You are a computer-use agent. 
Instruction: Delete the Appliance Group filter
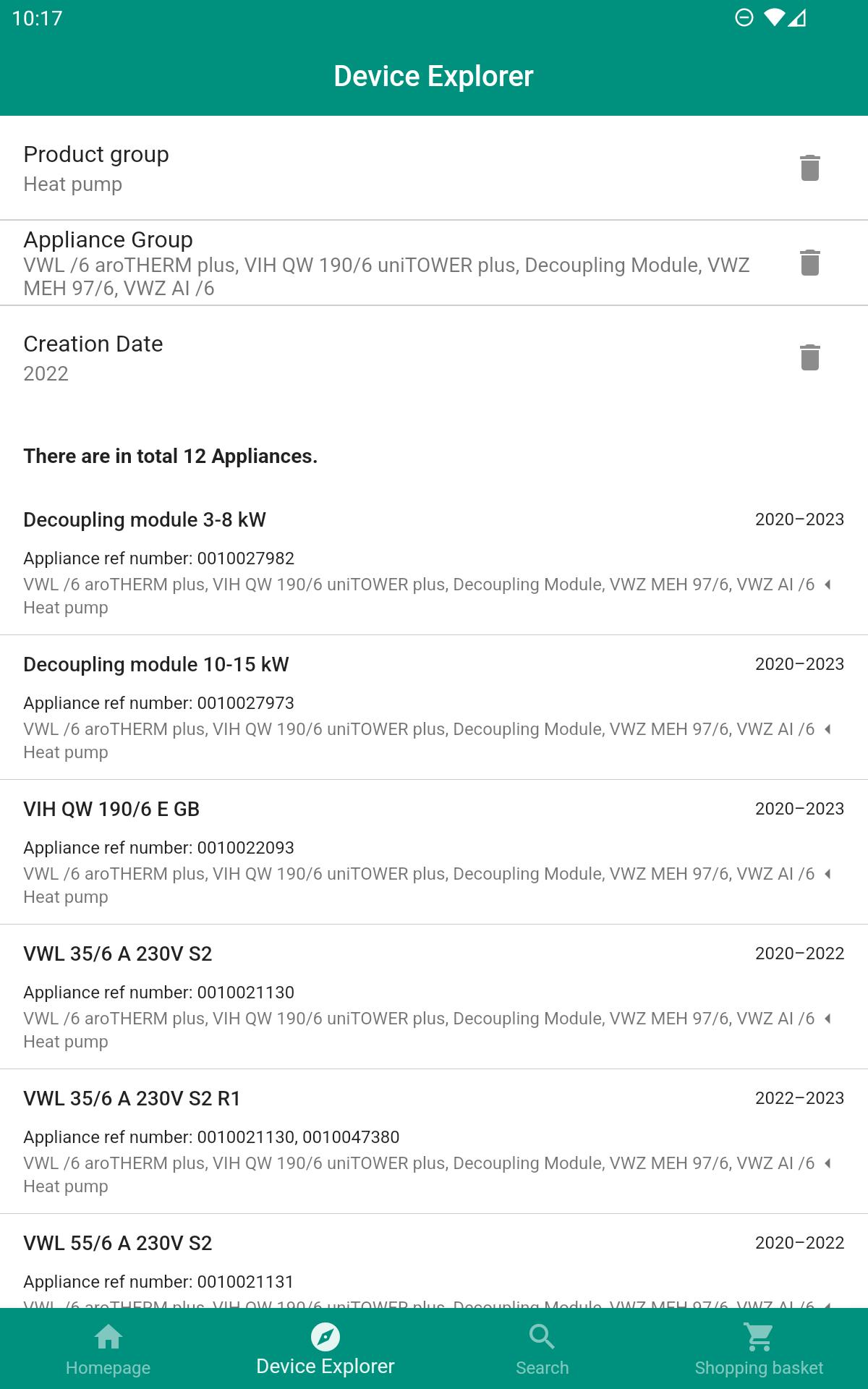(x=809, y=263)
